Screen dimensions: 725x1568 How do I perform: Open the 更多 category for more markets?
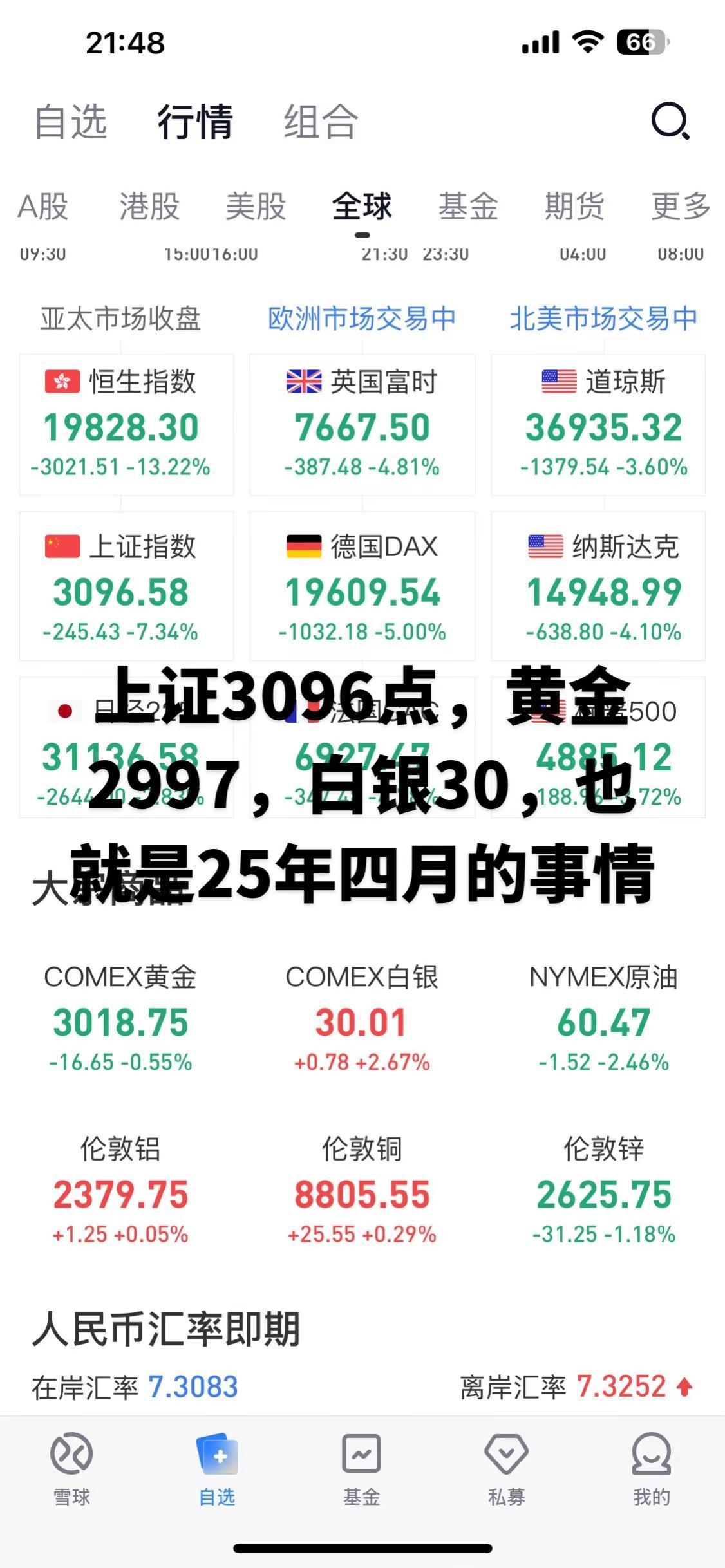pyautogui.click(x=681, y=207)
